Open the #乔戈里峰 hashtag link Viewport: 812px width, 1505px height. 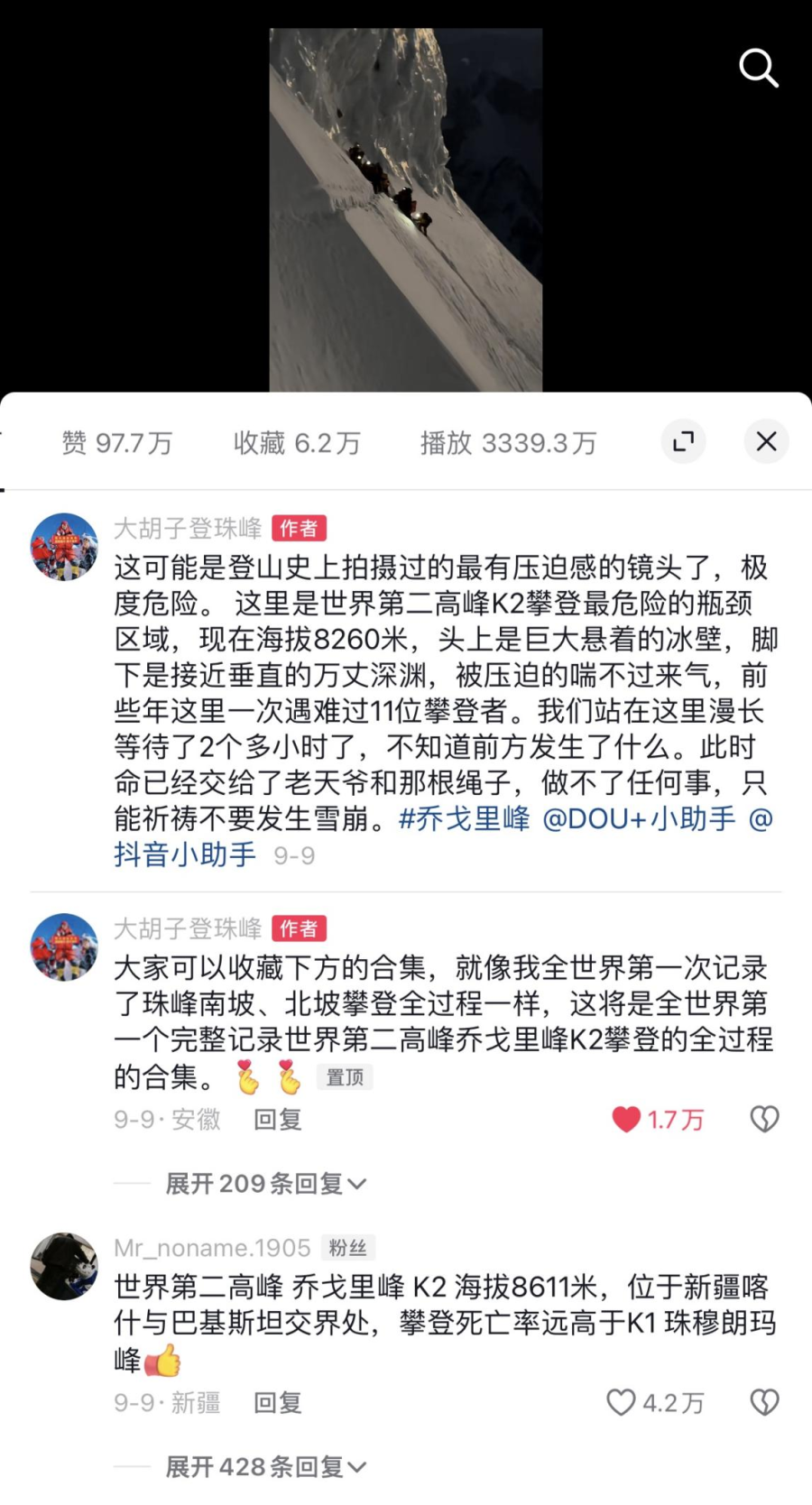pyautogui.click(x=465, y=819)
